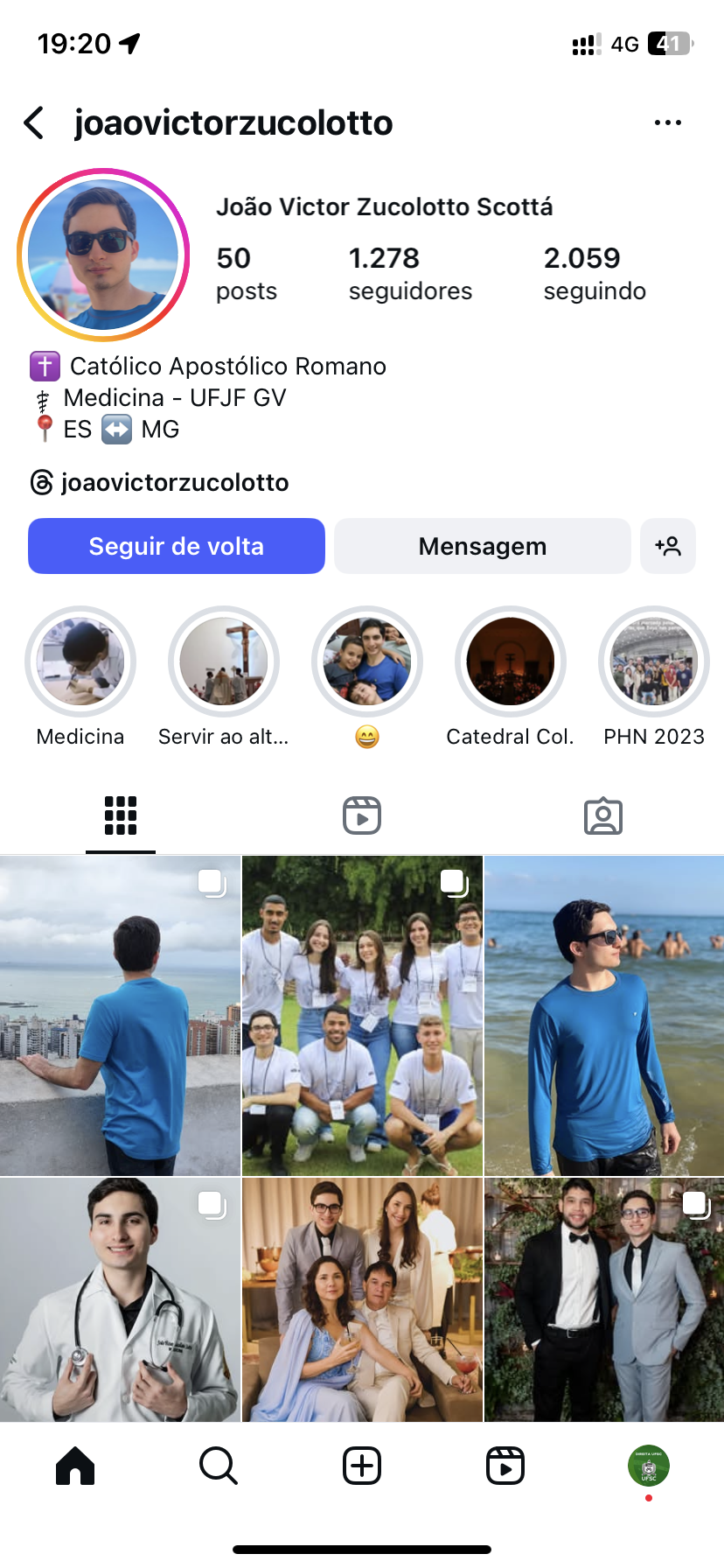Create a new post with plus icon
724x1568 pixels.
[362, 1465]
